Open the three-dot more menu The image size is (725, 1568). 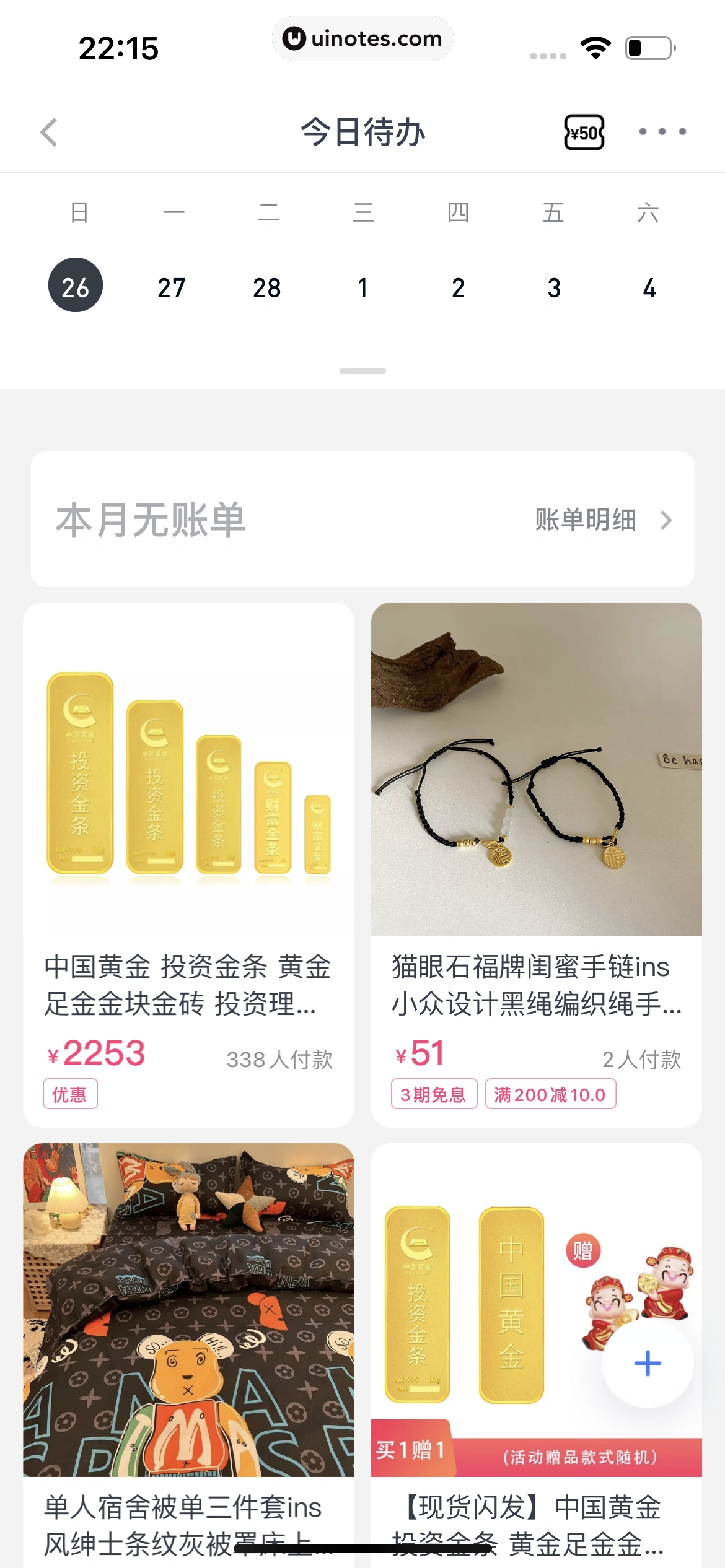tap(662, 131)
